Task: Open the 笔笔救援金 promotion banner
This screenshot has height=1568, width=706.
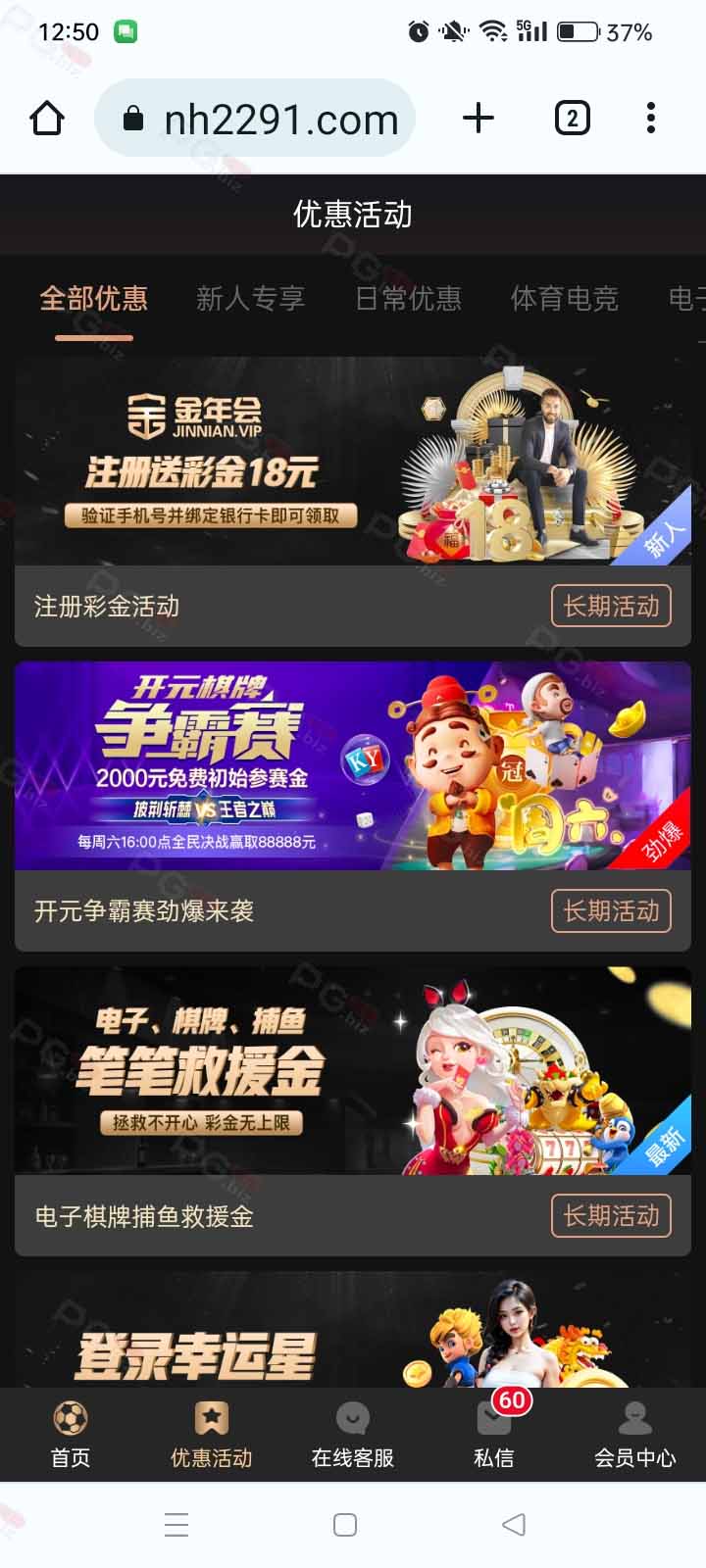Action: tap(353, 1070)
